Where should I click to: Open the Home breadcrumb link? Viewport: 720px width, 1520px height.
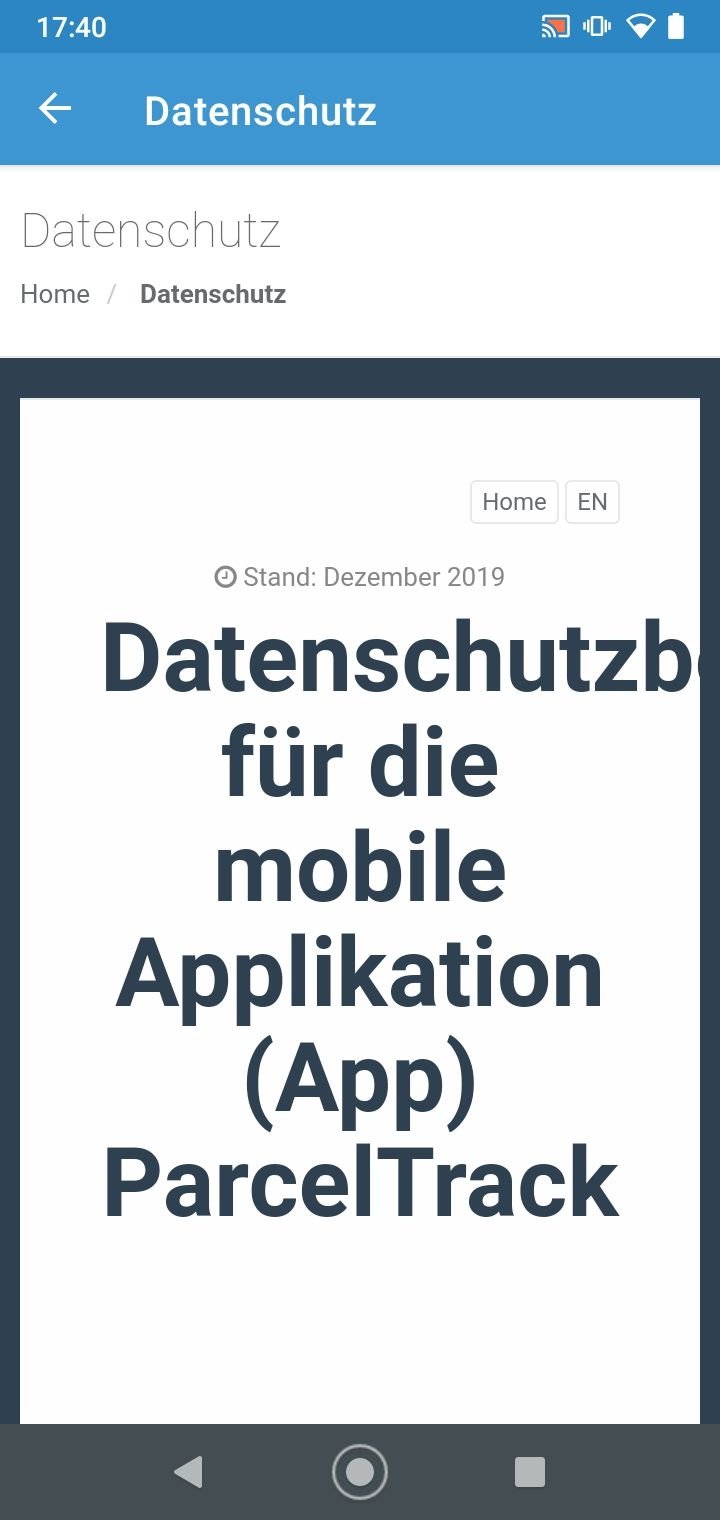55,294
